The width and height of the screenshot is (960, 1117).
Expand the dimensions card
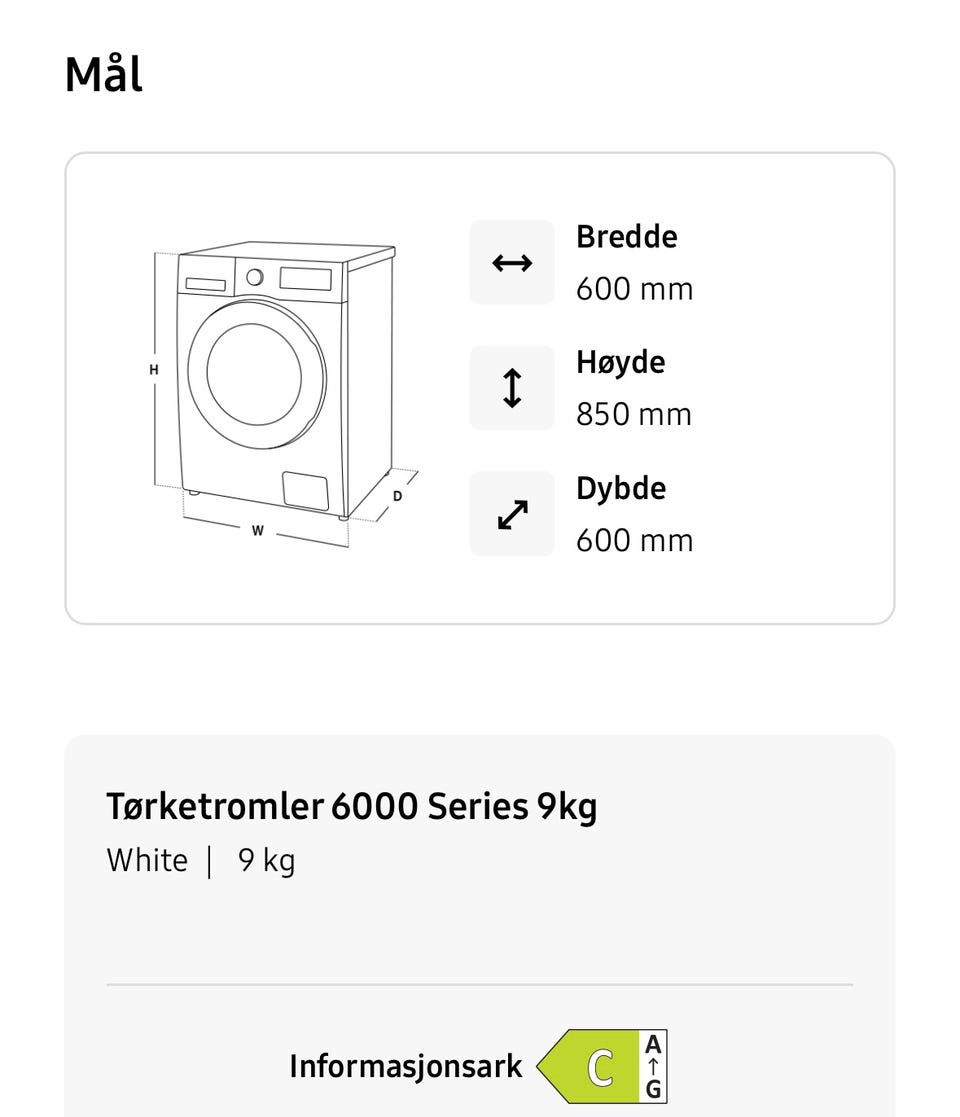point(478,387)
